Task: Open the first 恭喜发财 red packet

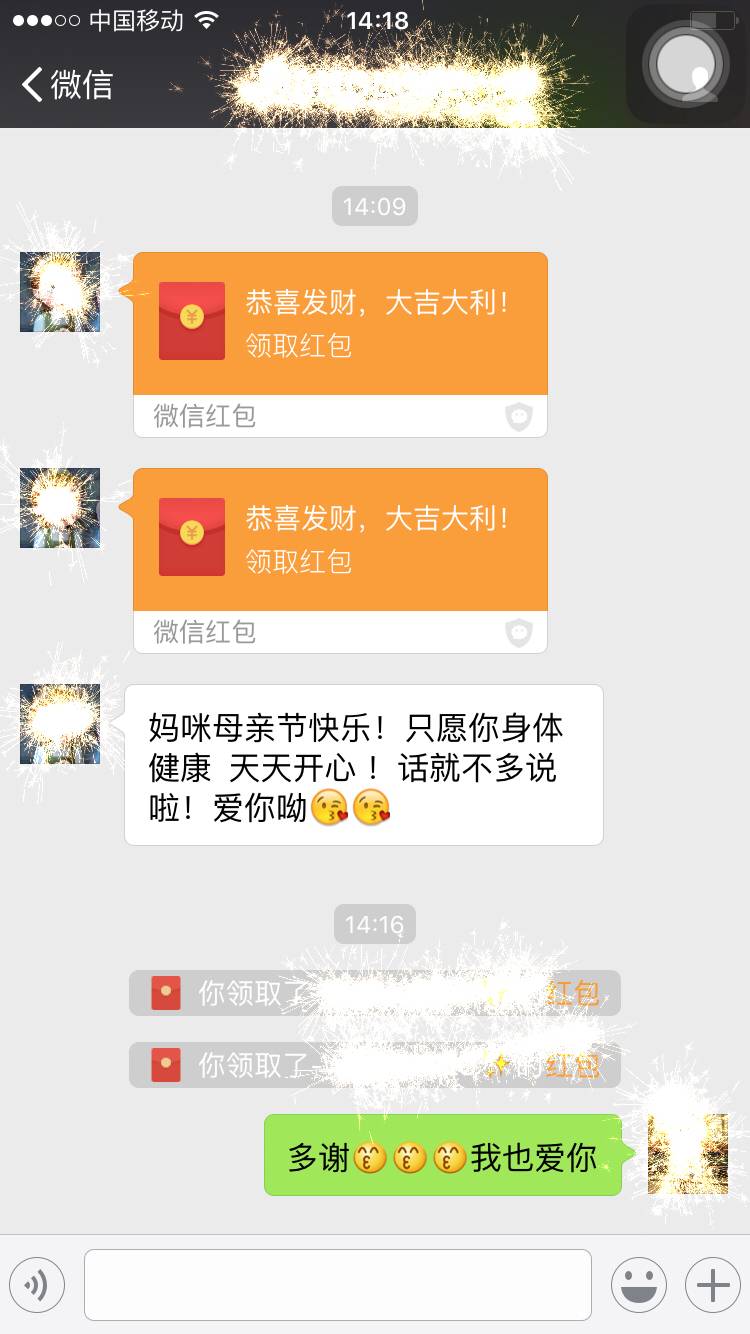Action: [x=340, y=324]
